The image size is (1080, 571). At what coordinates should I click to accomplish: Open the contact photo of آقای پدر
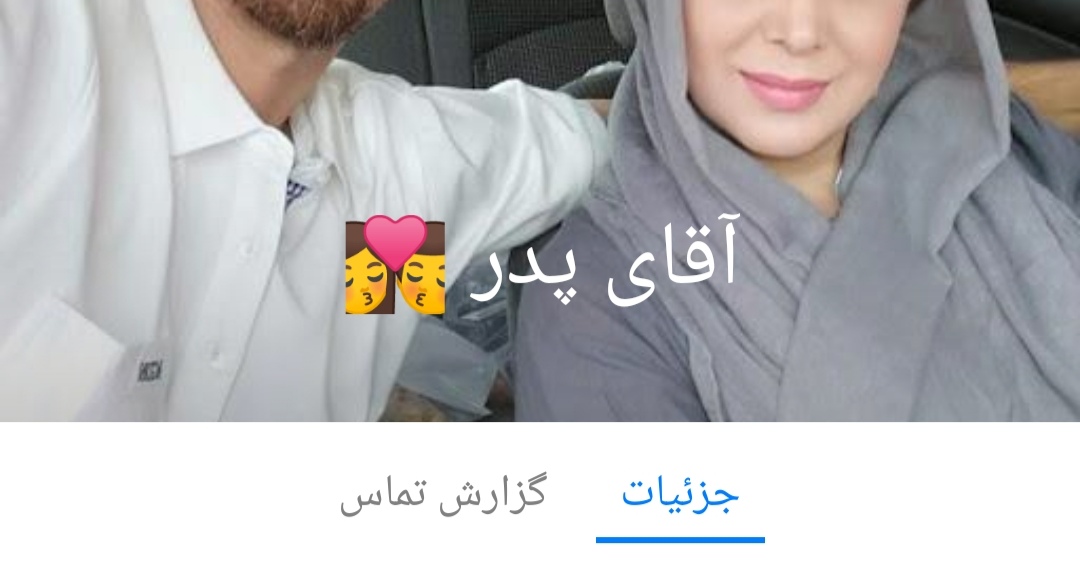pos(540,130)
